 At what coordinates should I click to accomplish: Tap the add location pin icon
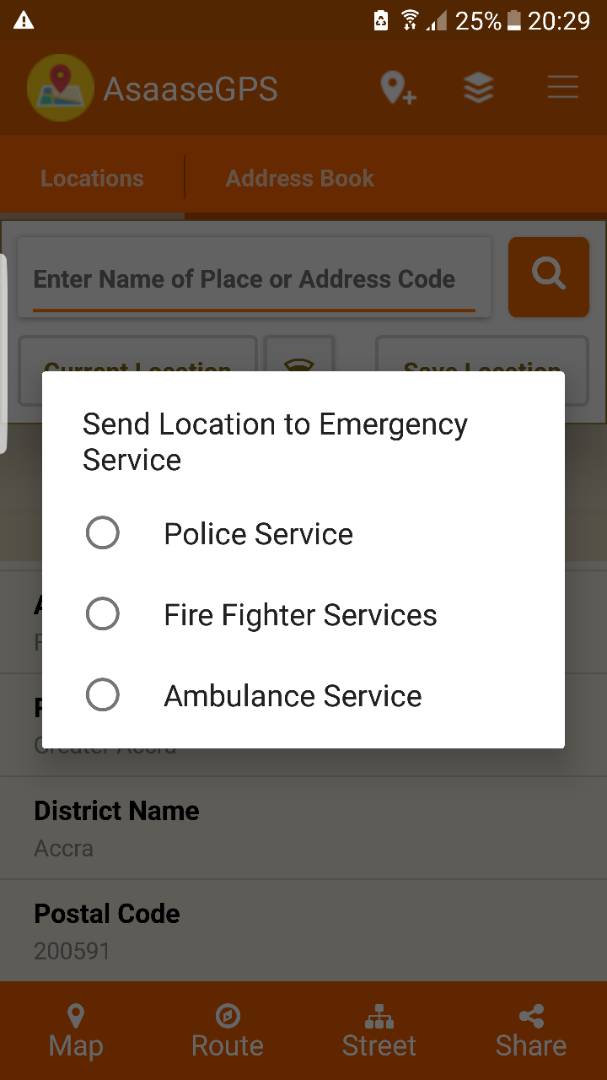pos(398,89)
